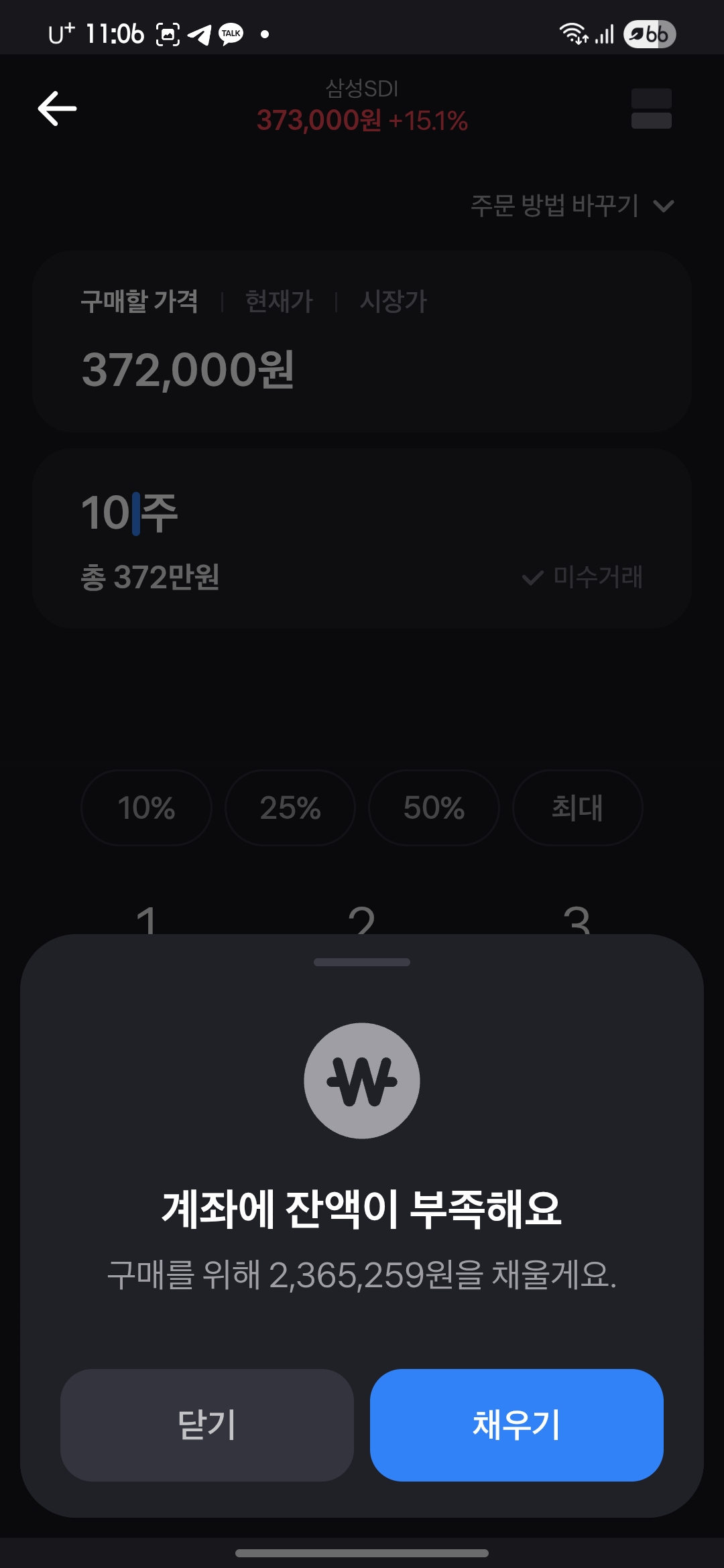Image resolution: width=724 pixels, height=1568 pixels.
Task: Choose the 최대 quantity chip
Action: [577, 807]
